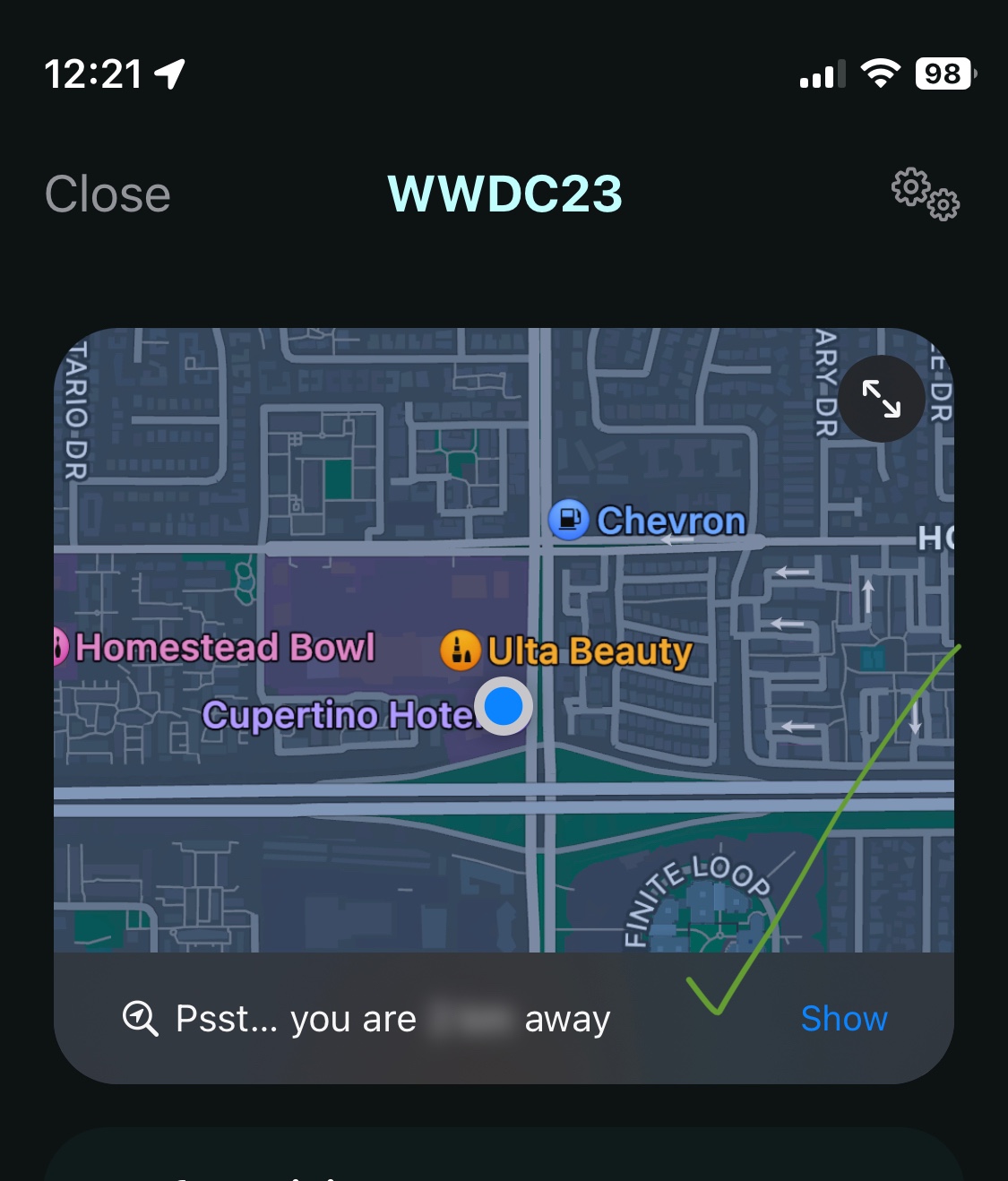Open the Chevron map pin
Screen dimensions: 1008x1181
tap(569, 520)
